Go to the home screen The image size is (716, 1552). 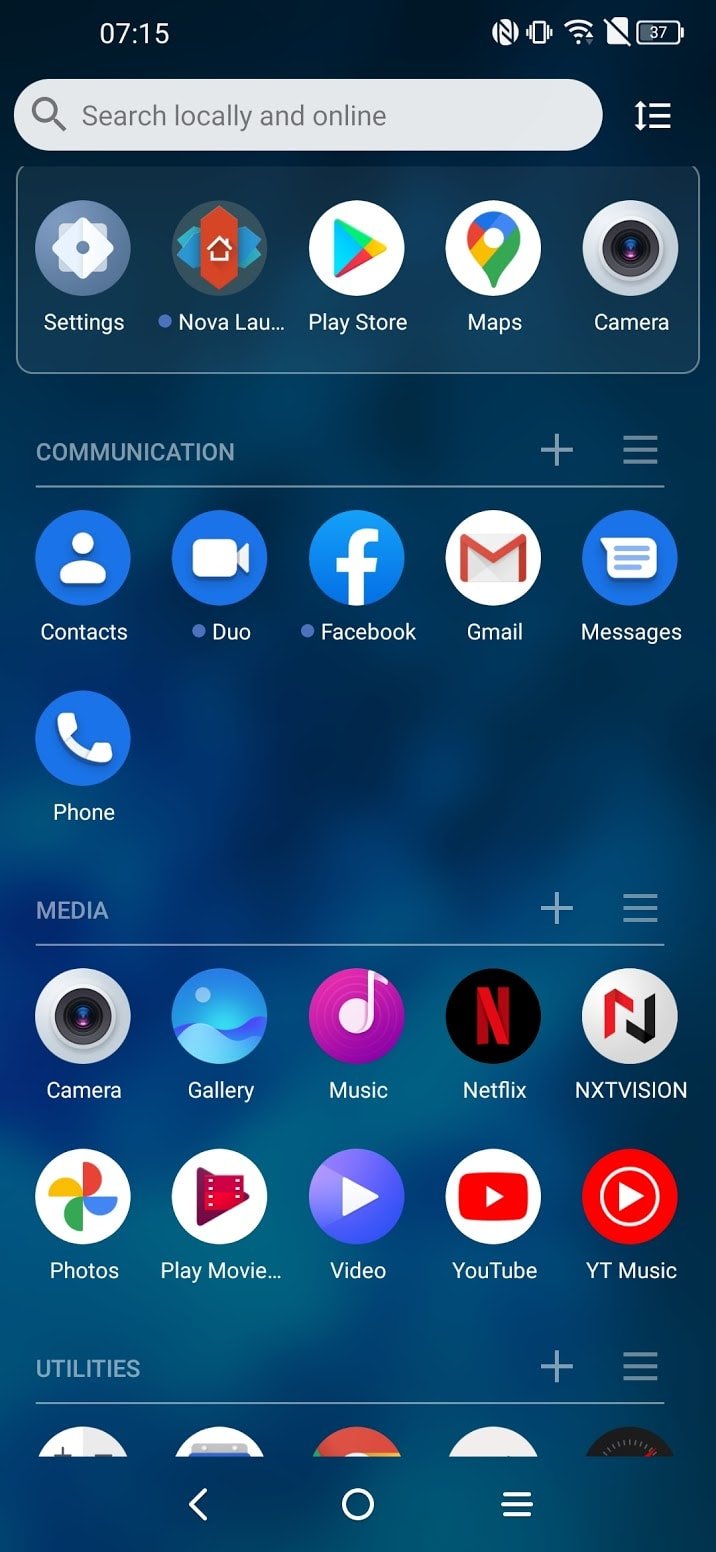pos(357,1504)
